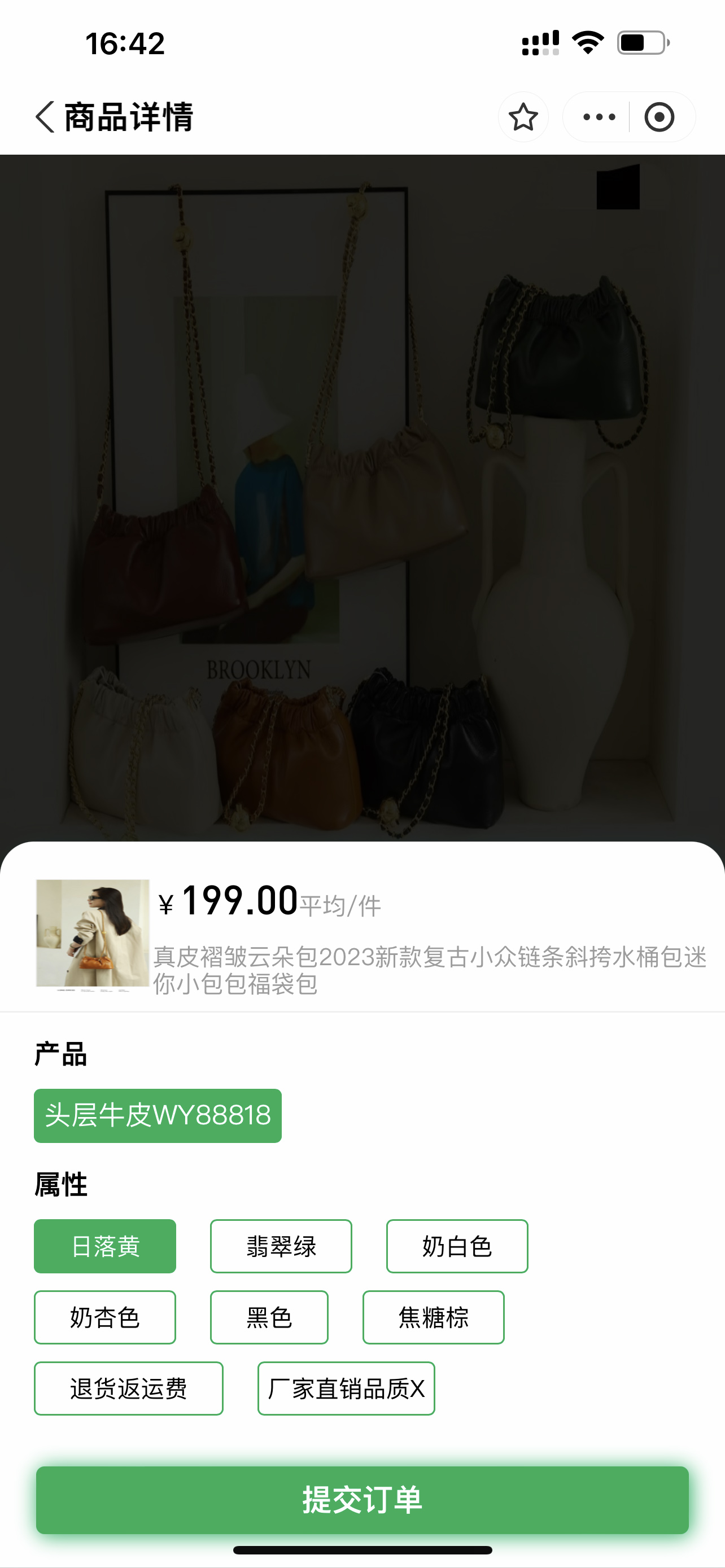
Task: Favorite this mini program with the star
Action: click(x=523, y=117)
